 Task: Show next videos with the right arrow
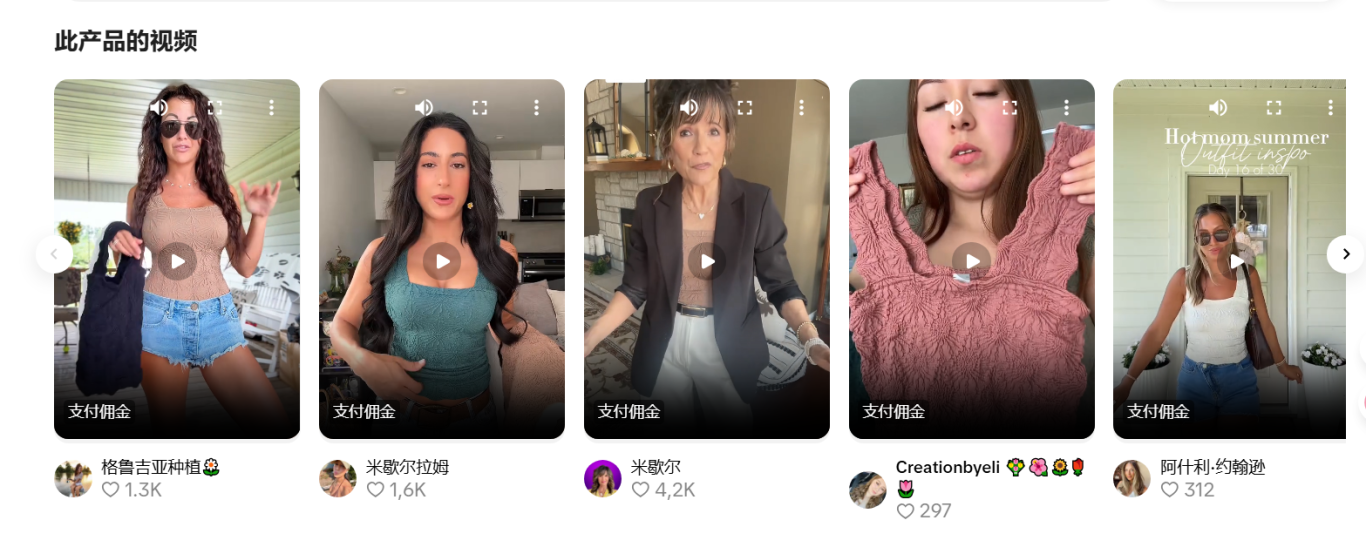[1345, 254]
